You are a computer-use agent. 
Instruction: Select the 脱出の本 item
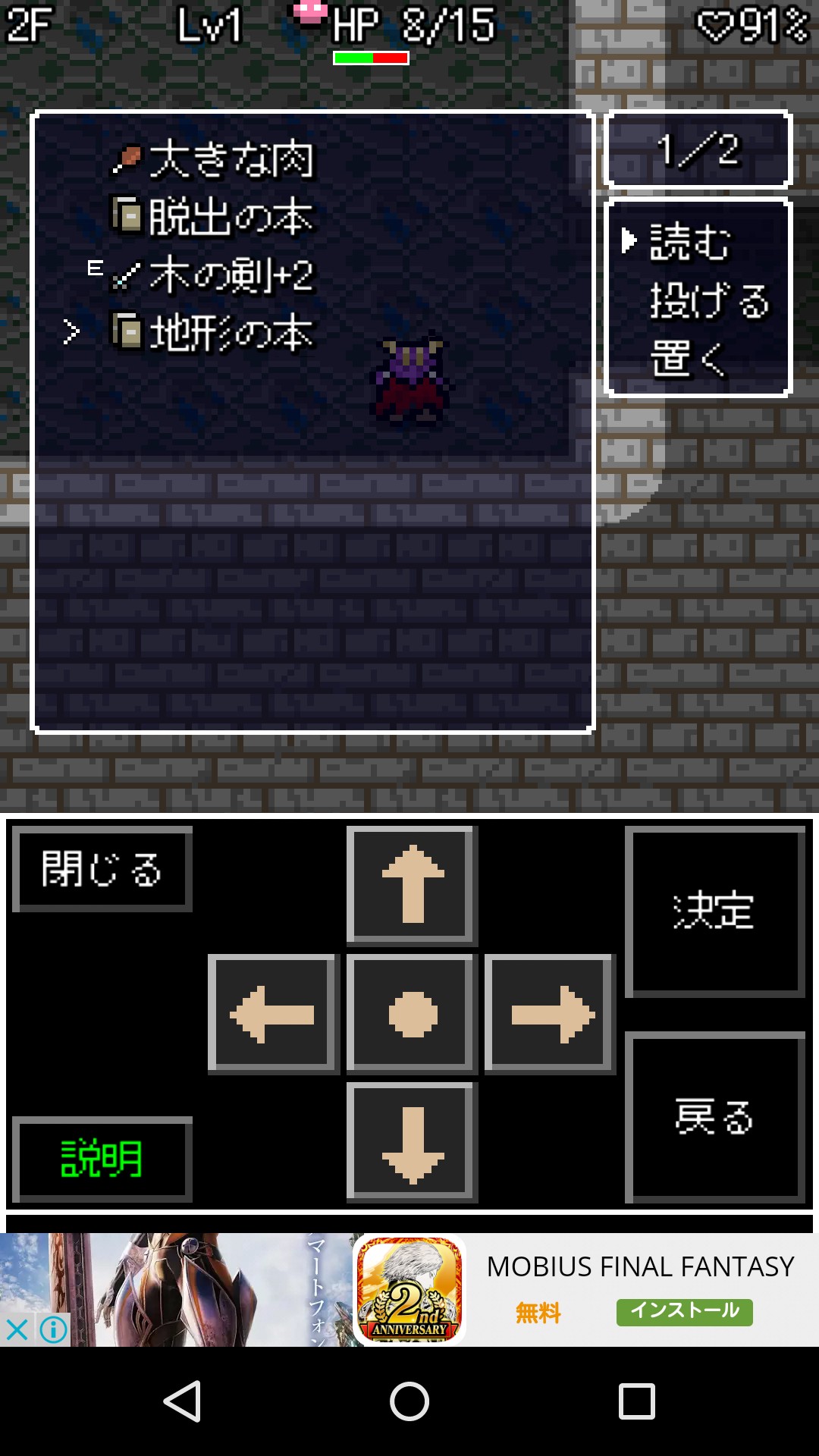tap(213, 217)
